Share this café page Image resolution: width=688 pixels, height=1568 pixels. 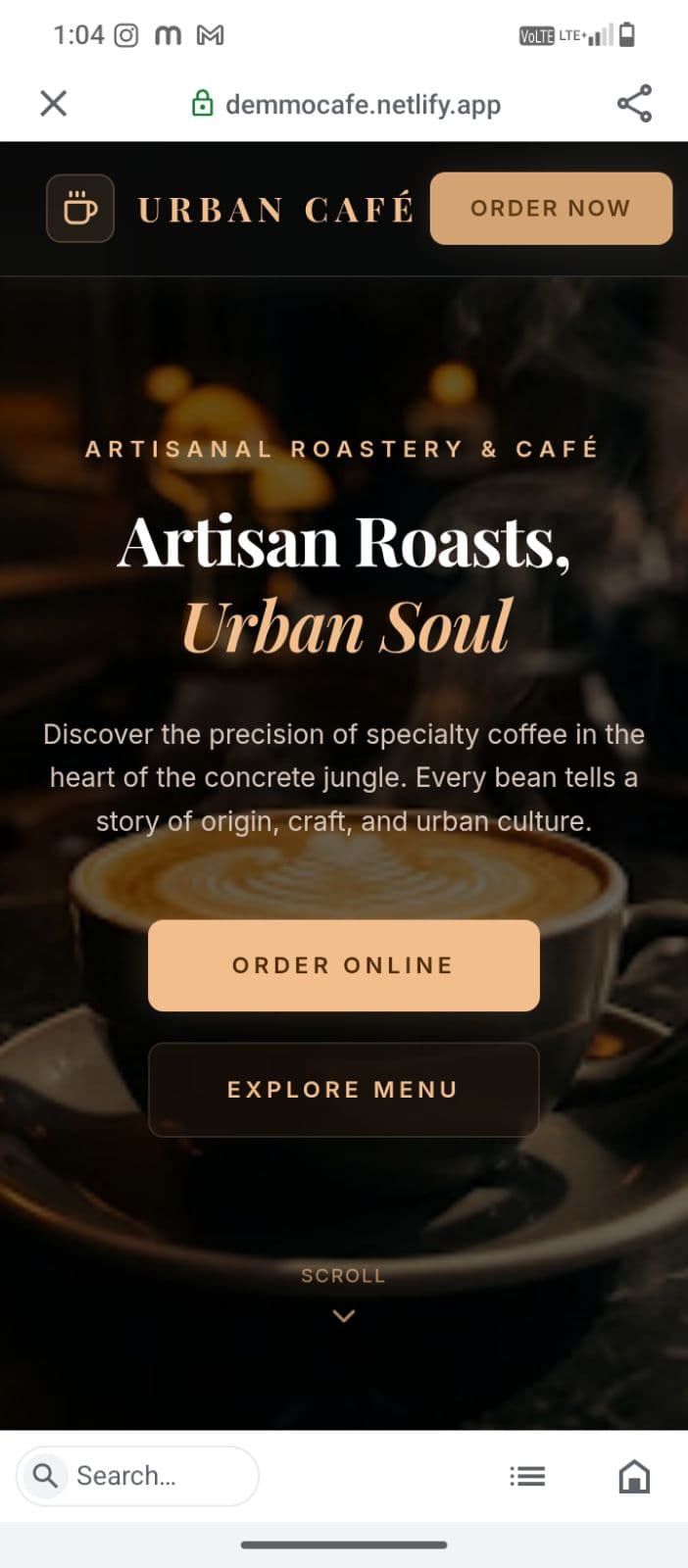tap(634, 103)
